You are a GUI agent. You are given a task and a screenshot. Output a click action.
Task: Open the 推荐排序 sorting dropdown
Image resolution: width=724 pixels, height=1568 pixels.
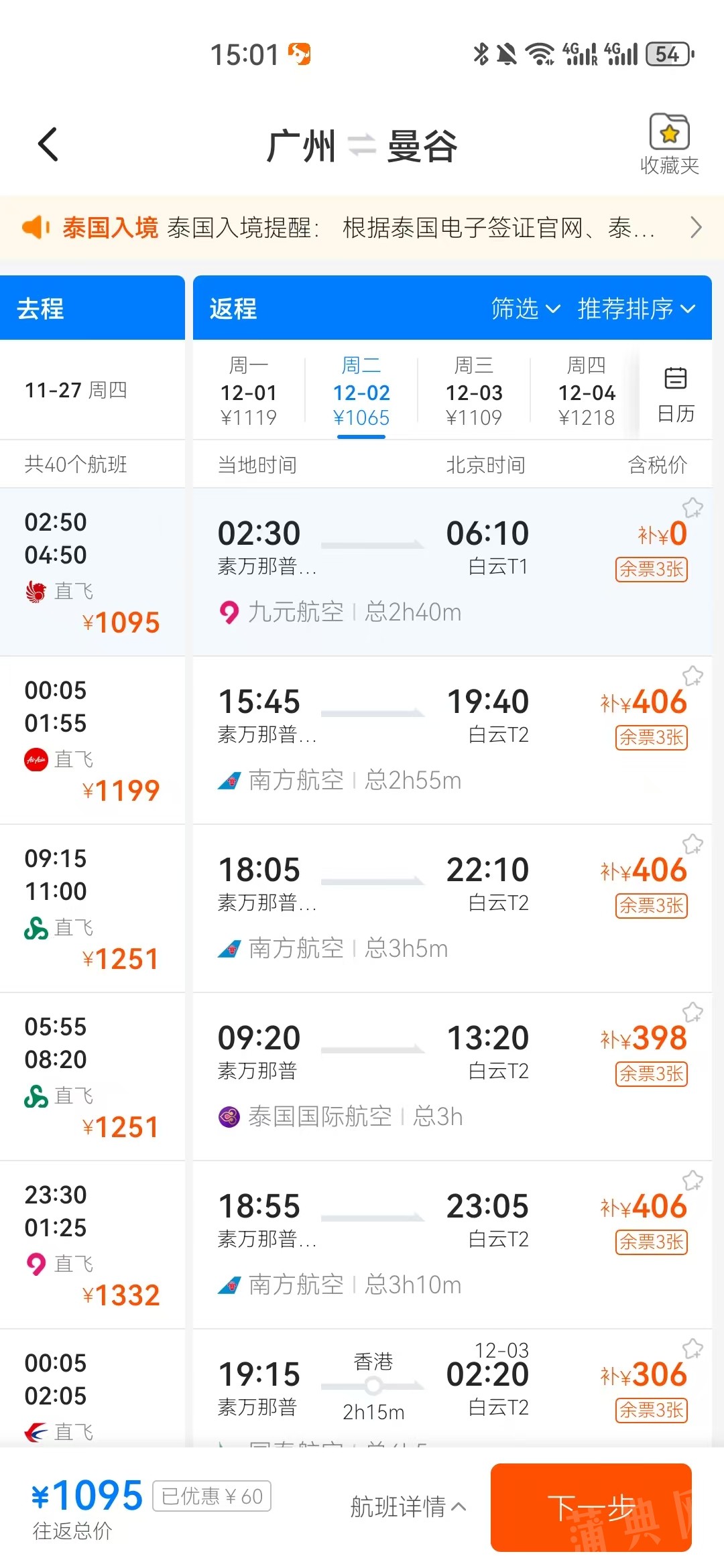[x=634, y=309]
